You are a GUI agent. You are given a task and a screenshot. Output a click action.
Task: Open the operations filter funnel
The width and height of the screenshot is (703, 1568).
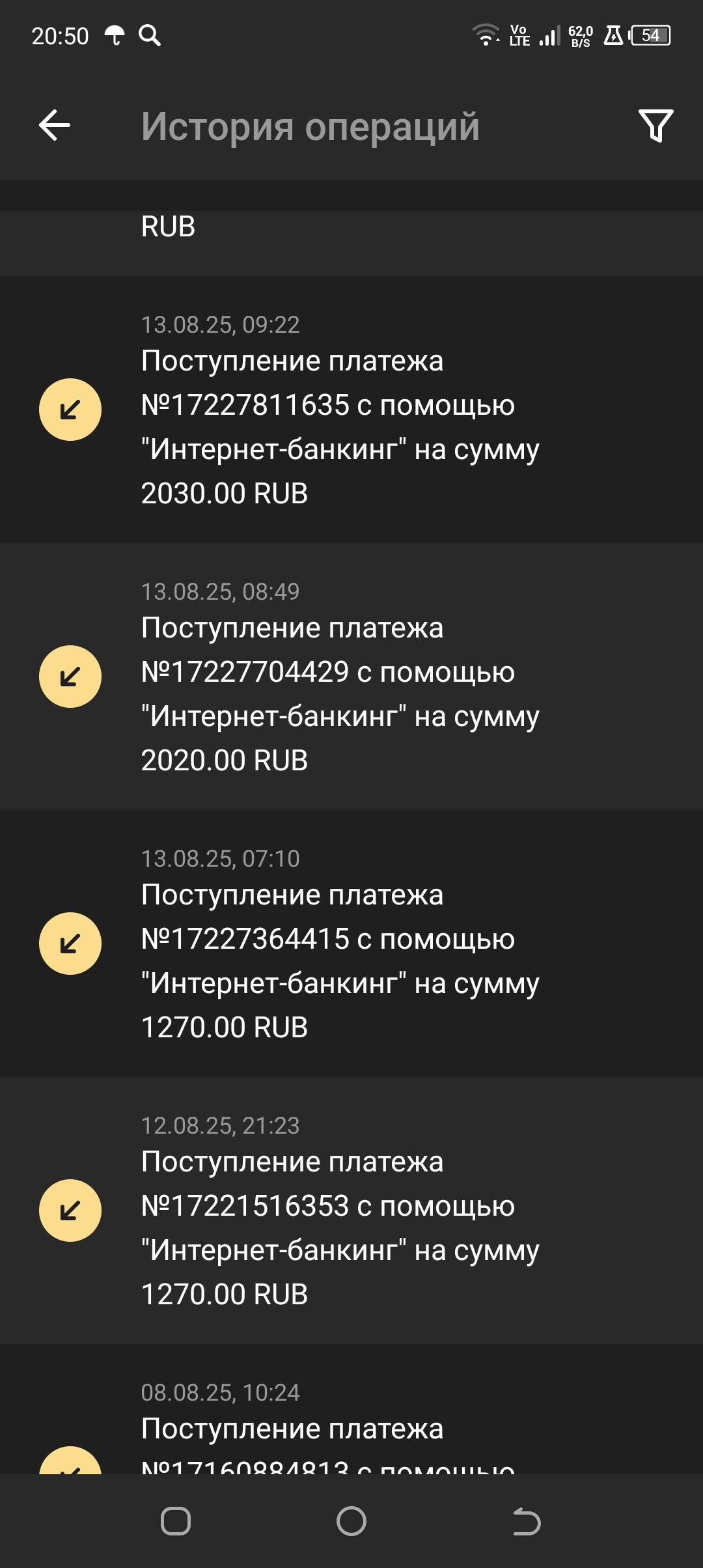[655, 125]
